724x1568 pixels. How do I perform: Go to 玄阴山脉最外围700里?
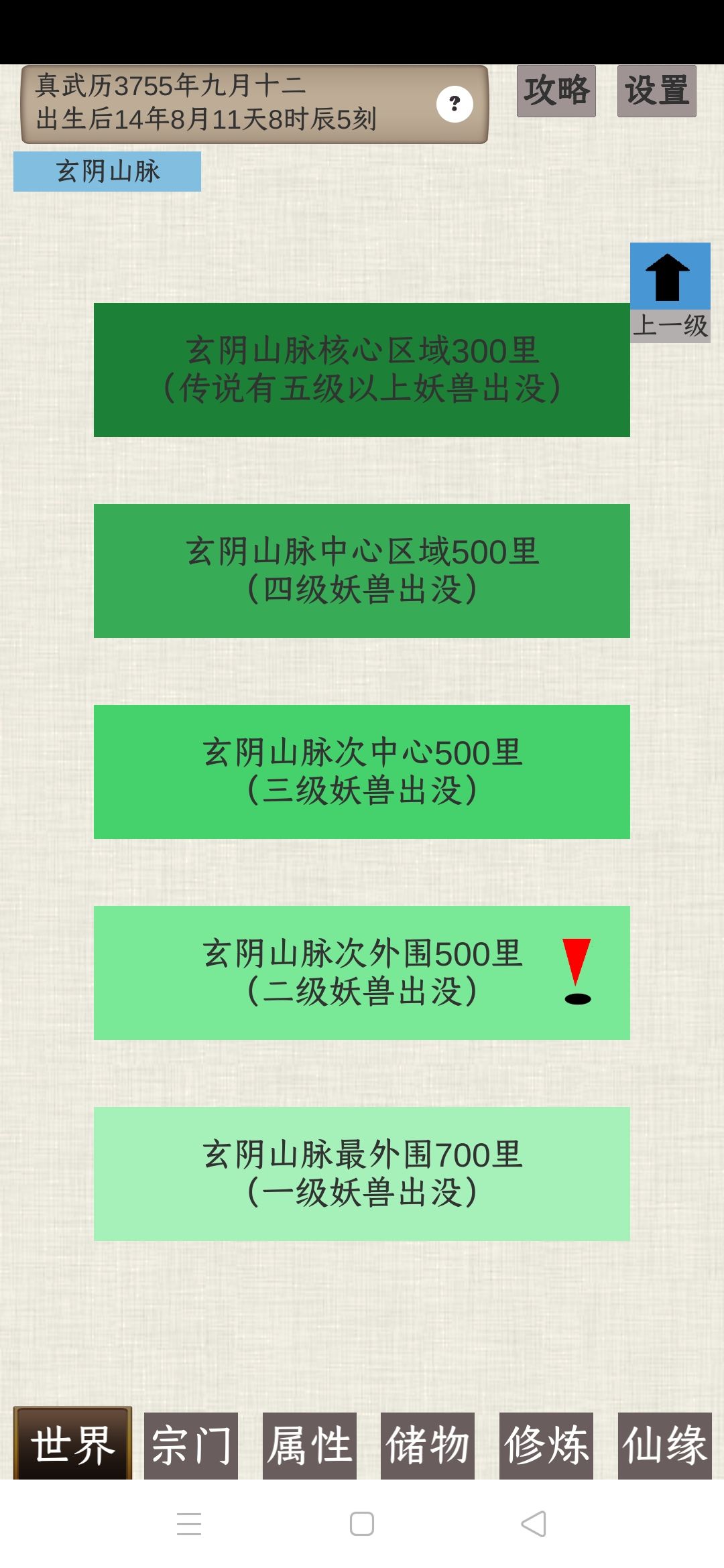pos(362,1174)
